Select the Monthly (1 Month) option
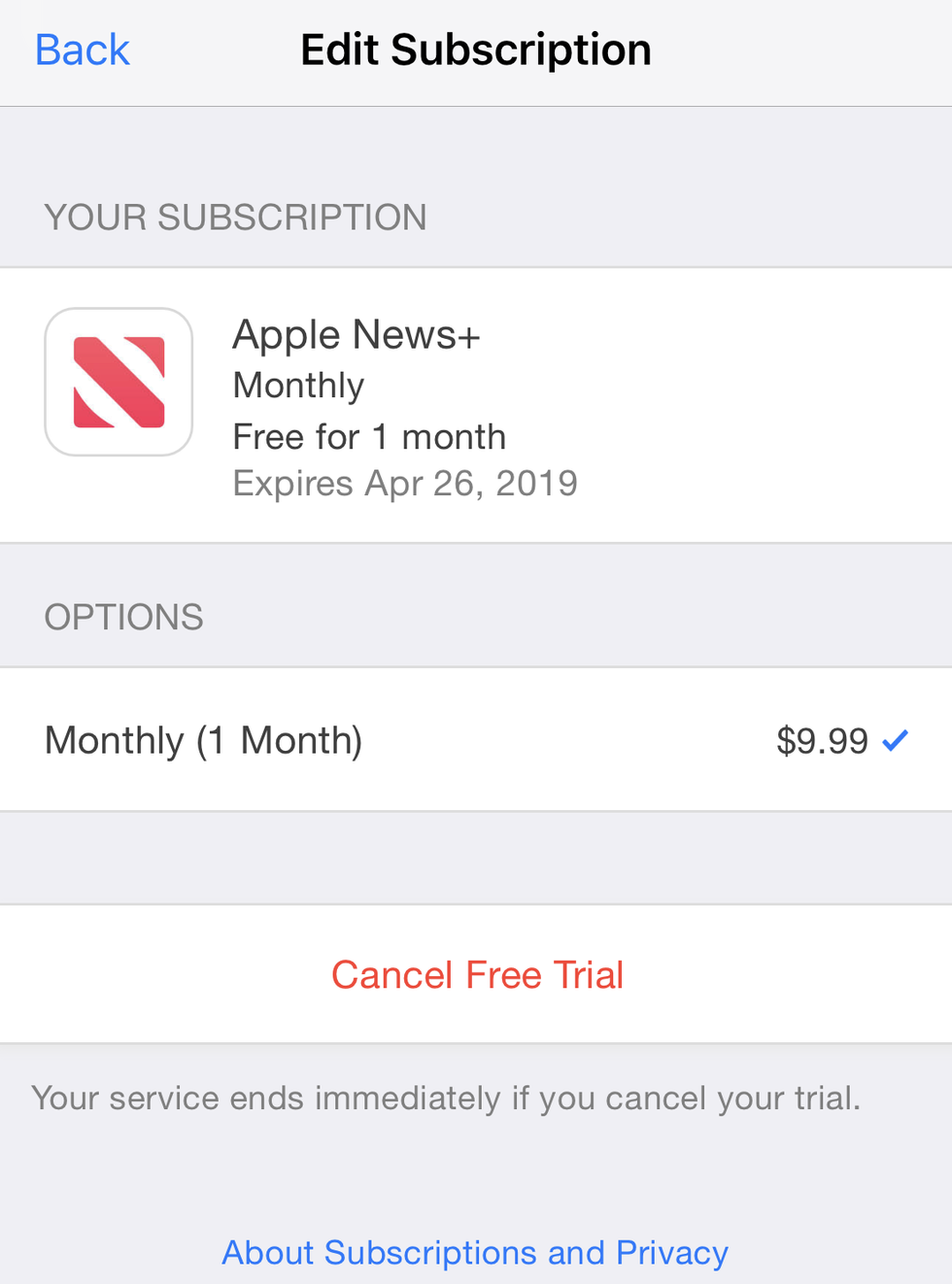 point(475,740)
